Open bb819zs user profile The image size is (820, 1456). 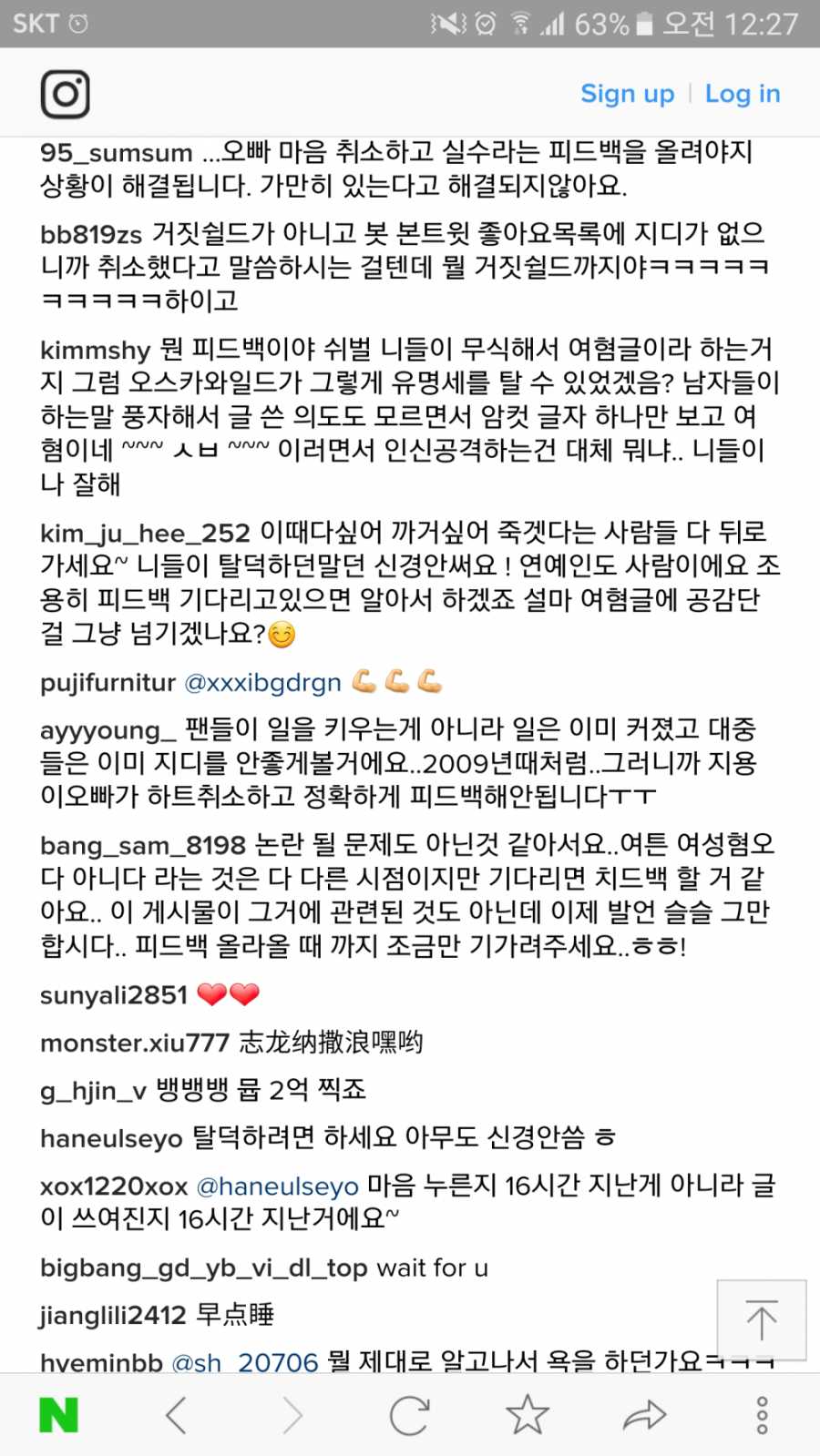[x=90, y=235]
